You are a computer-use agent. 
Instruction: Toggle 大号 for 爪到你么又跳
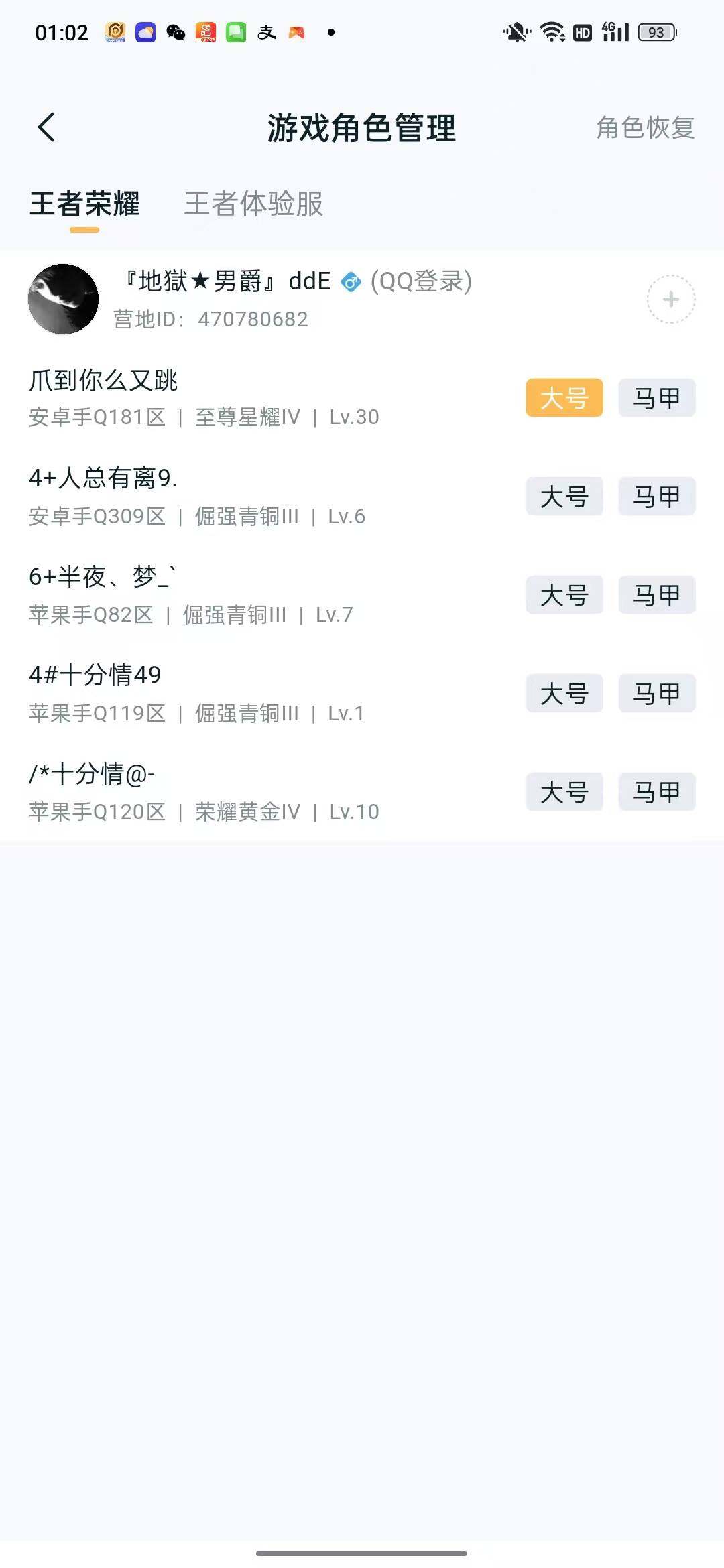coord(564,398)
